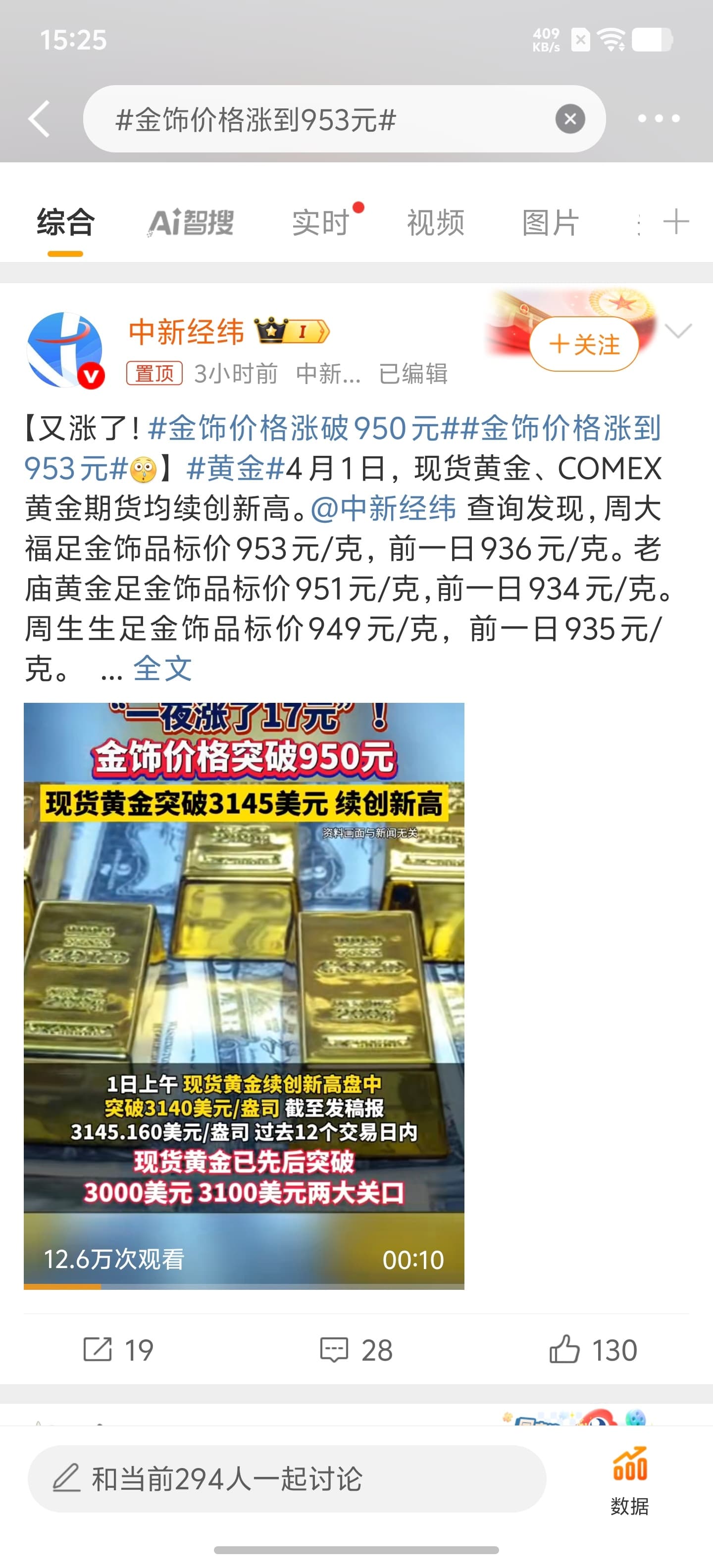The width and height of the screenshot is (713, 1568).
Task: Switch to the Ai智搜 tab
Action: point(191,222)
